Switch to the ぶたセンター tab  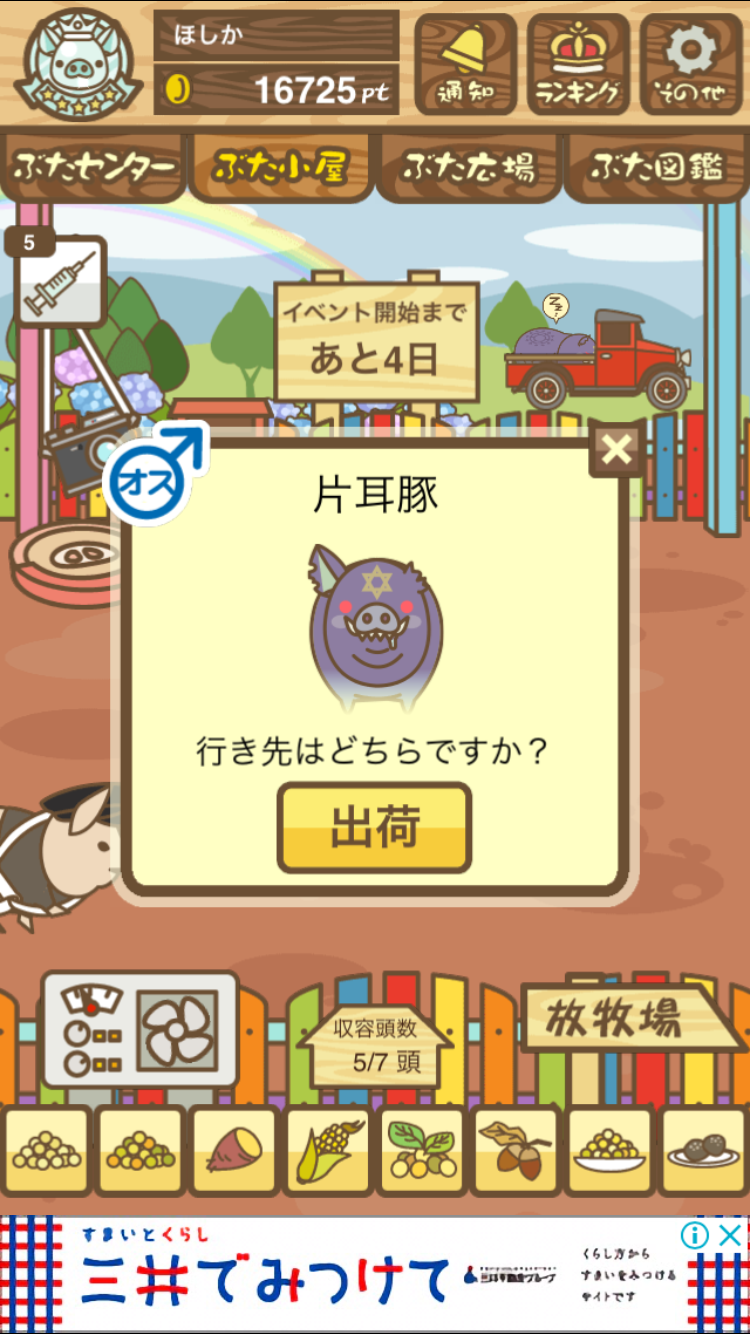94,167
